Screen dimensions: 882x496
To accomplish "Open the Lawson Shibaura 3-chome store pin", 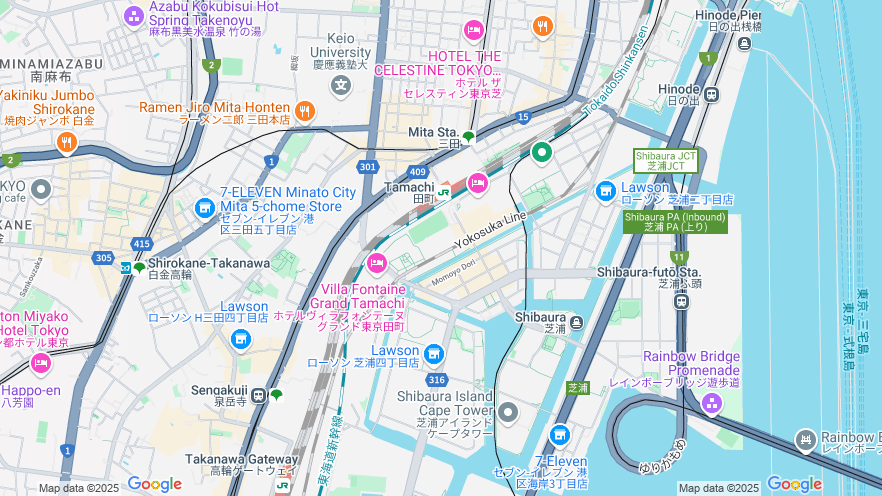I will pos(605,191).
